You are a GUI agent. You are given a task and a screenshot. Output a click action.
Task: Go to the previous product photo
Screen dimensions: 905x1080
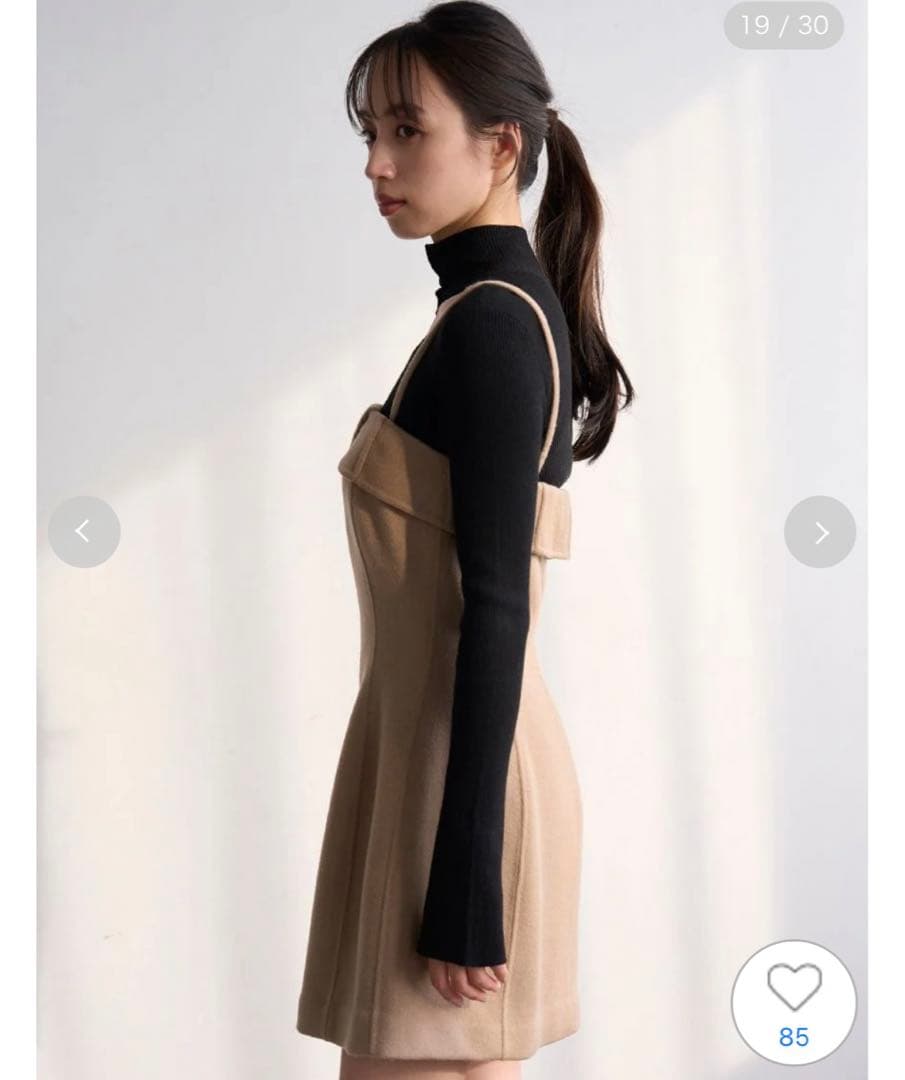click(x=84, y=532)
